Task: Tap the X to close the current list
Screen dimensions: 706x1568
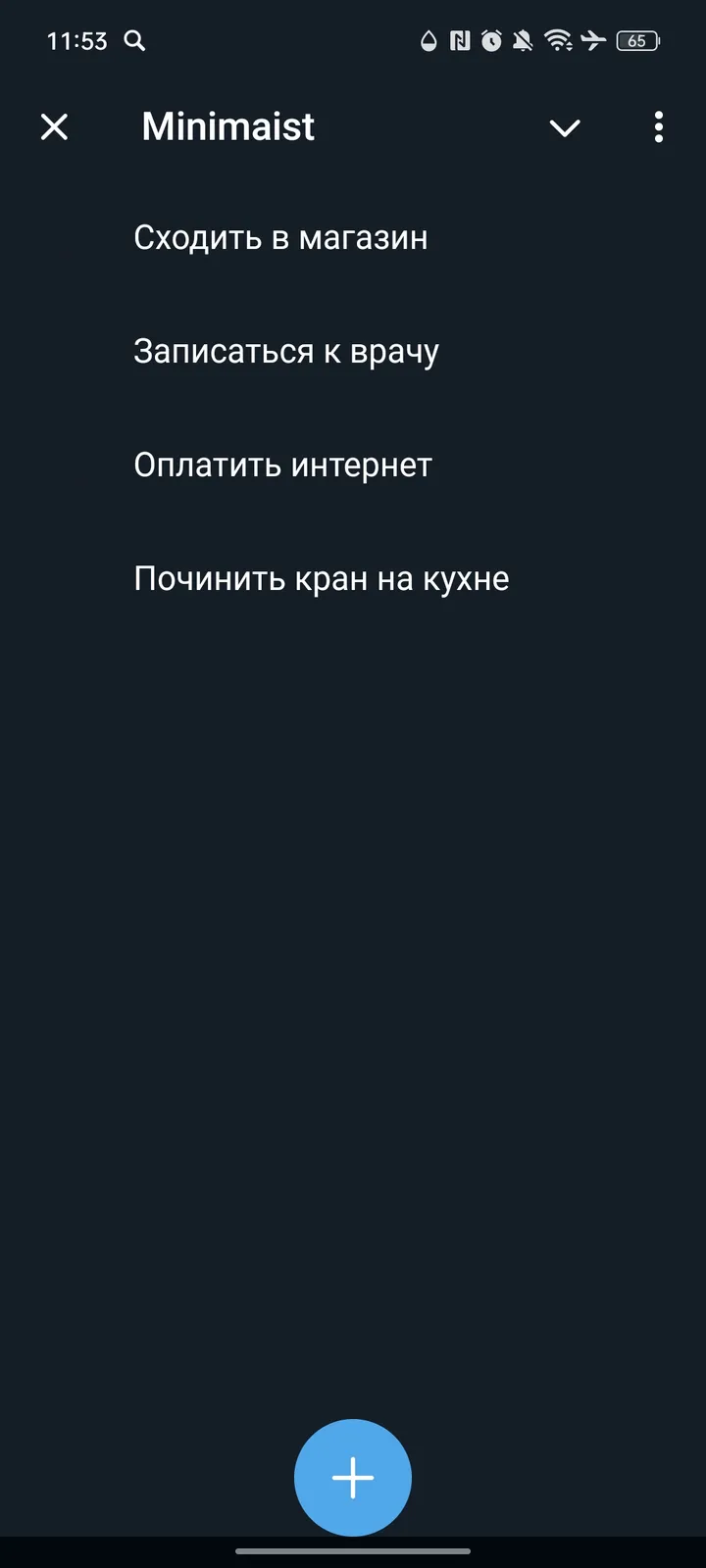Action: pyautogui.click(x=54, y=127)
